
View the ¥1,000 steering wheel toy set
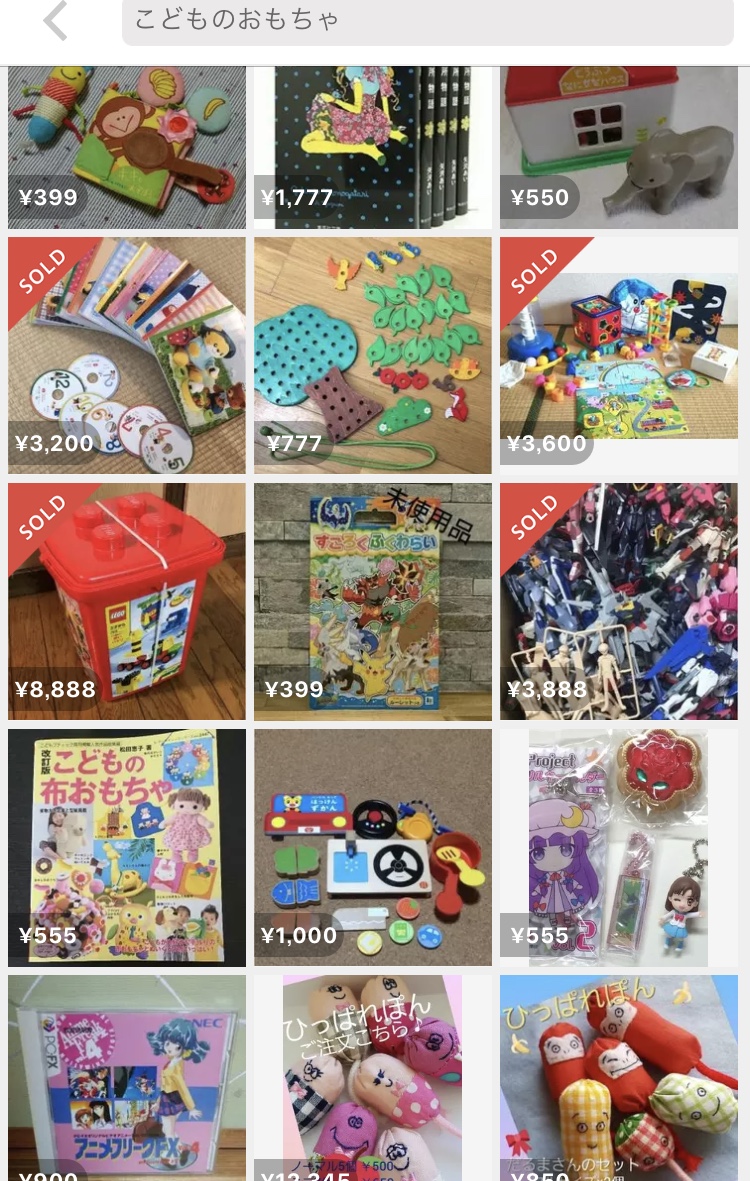(373, 847)
